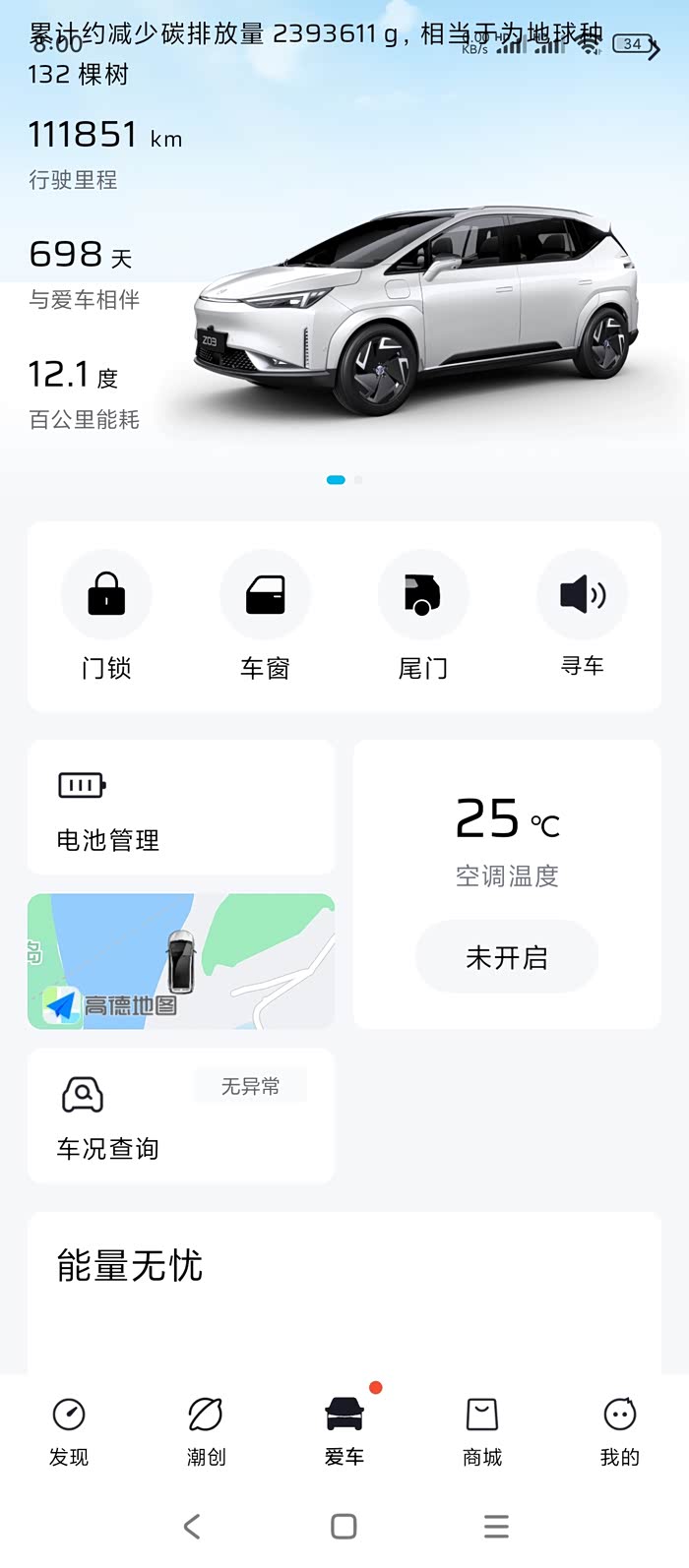The image size is (689, 1568).
Task: Open the 车况查询 vehicle status card
Action: [181, 1116]
